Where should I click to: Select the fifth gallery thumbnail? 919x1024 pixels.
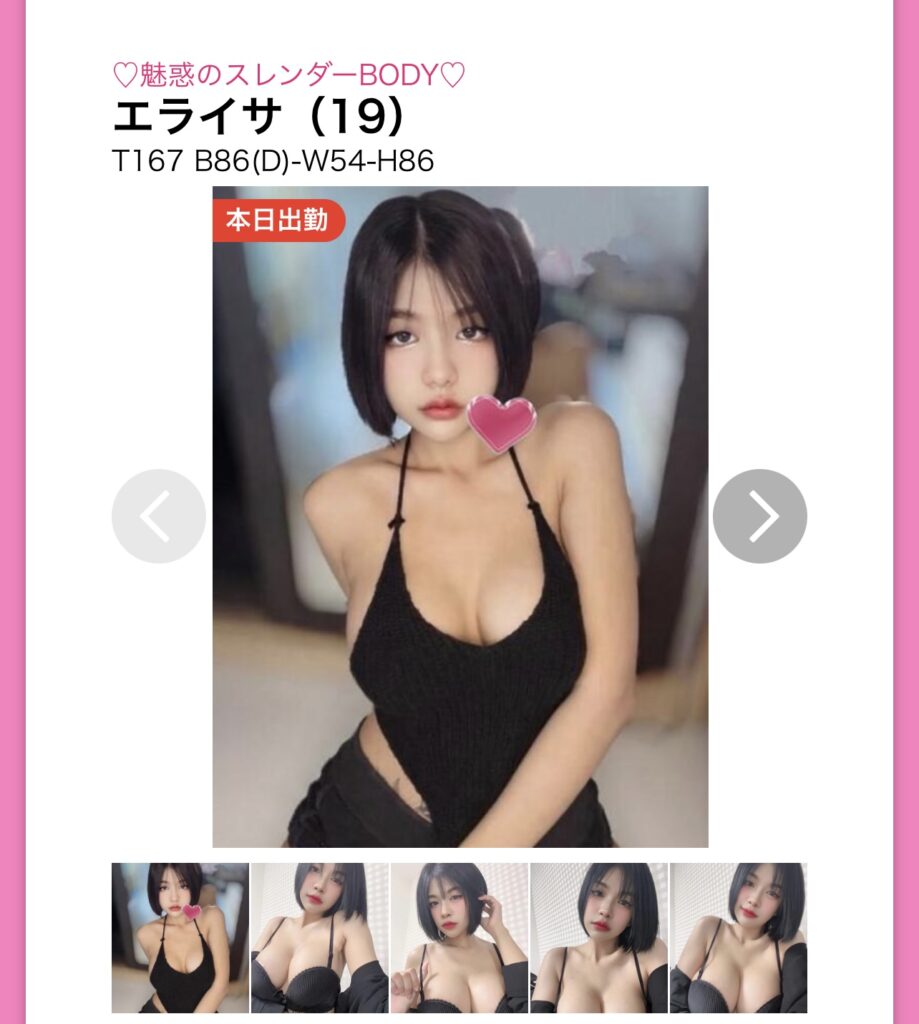click(738, 938)
